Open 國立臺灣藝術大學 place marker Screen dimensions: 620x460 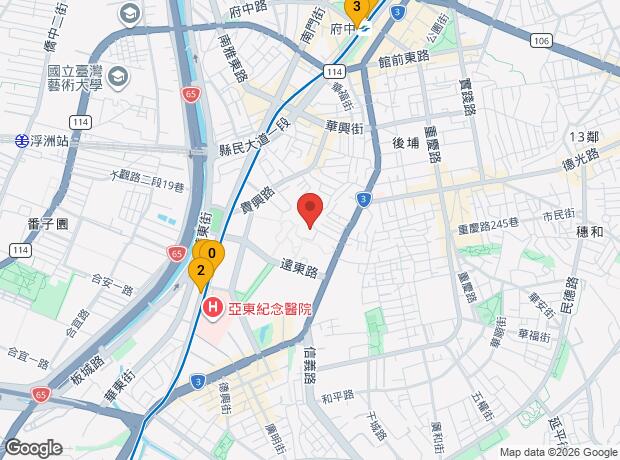(118, 77)
